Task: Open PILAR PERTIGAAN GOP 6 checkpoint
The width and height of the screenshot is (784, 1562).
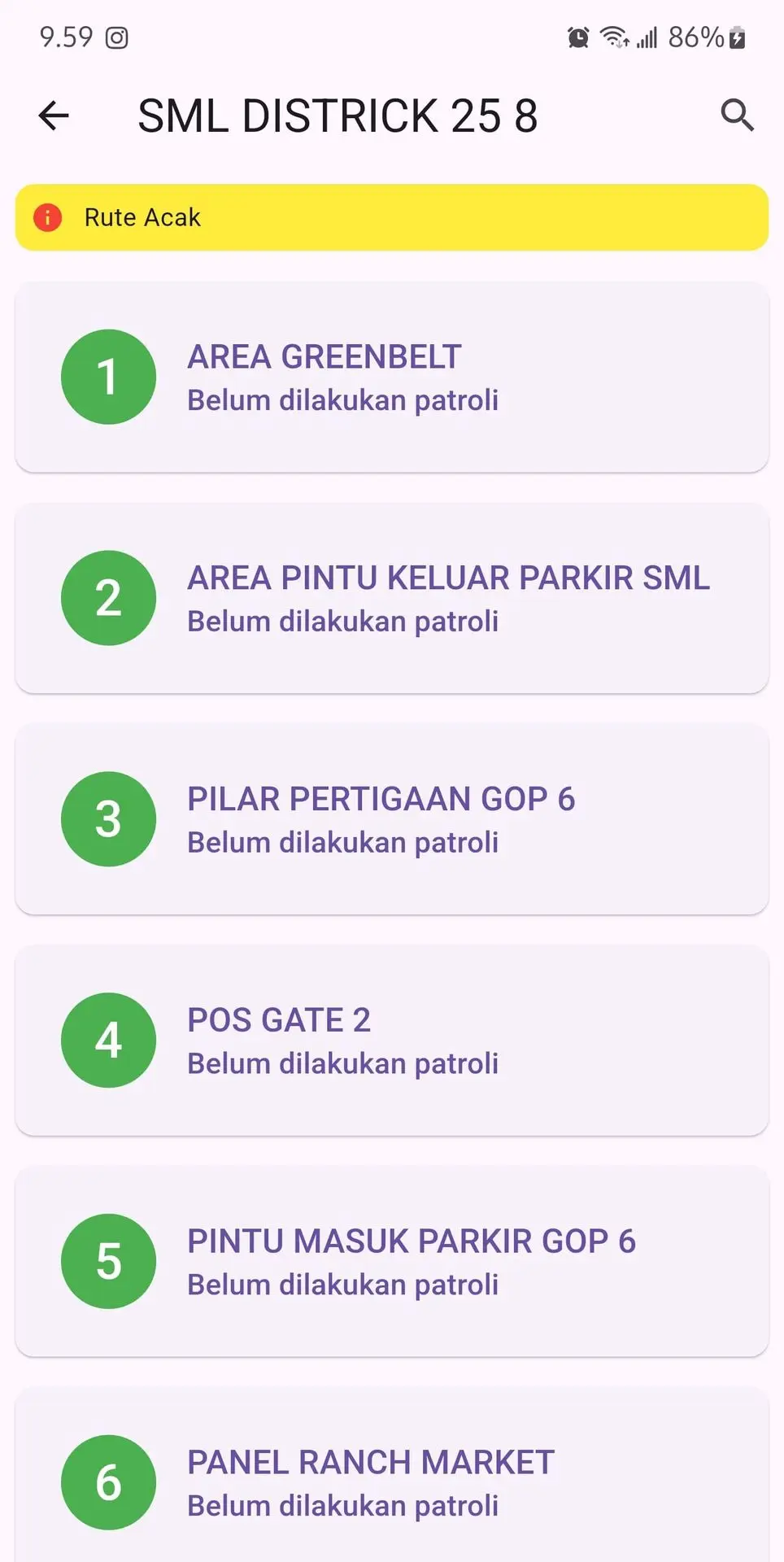Action: [x=392, y=819]
